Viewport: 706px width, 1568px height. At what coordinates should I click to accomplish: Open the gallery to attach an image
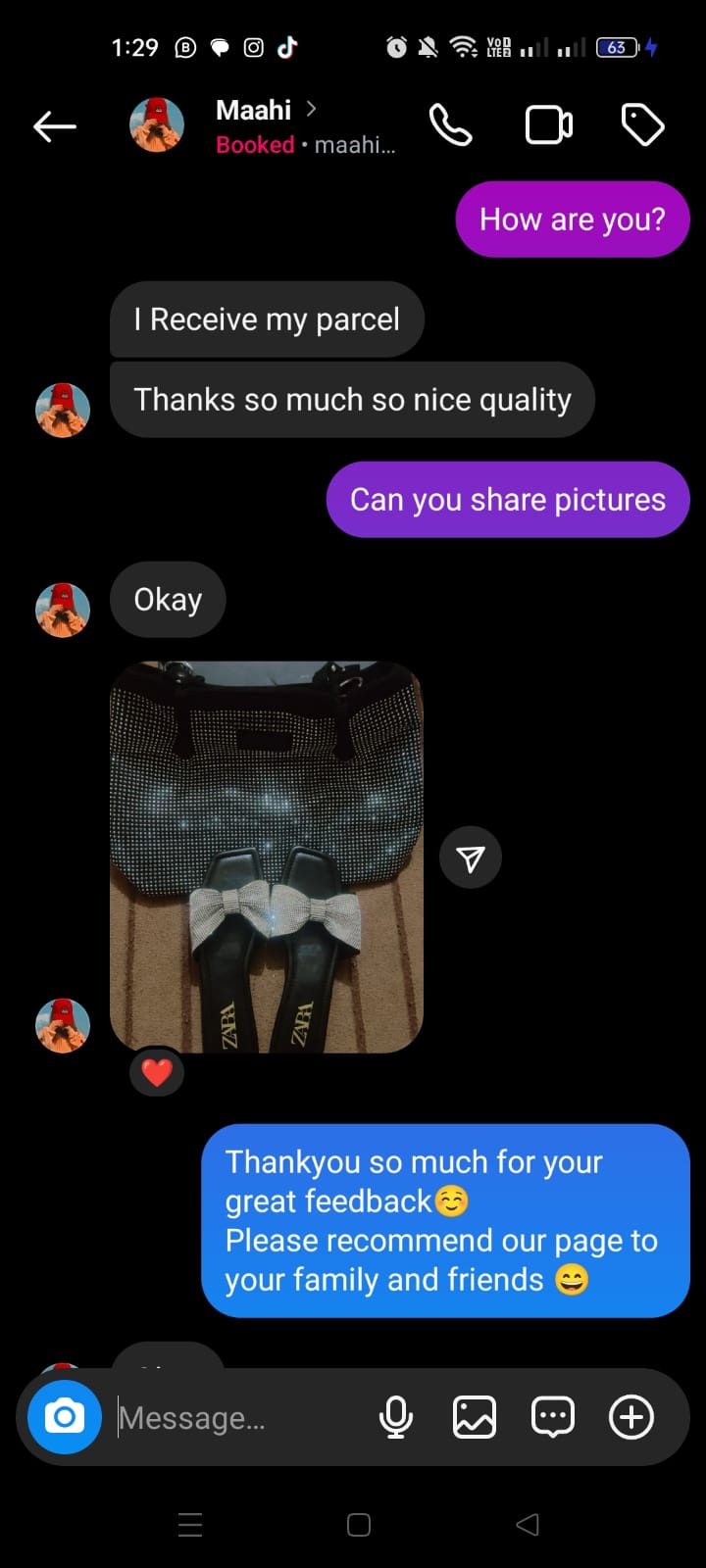[475, 1416]
